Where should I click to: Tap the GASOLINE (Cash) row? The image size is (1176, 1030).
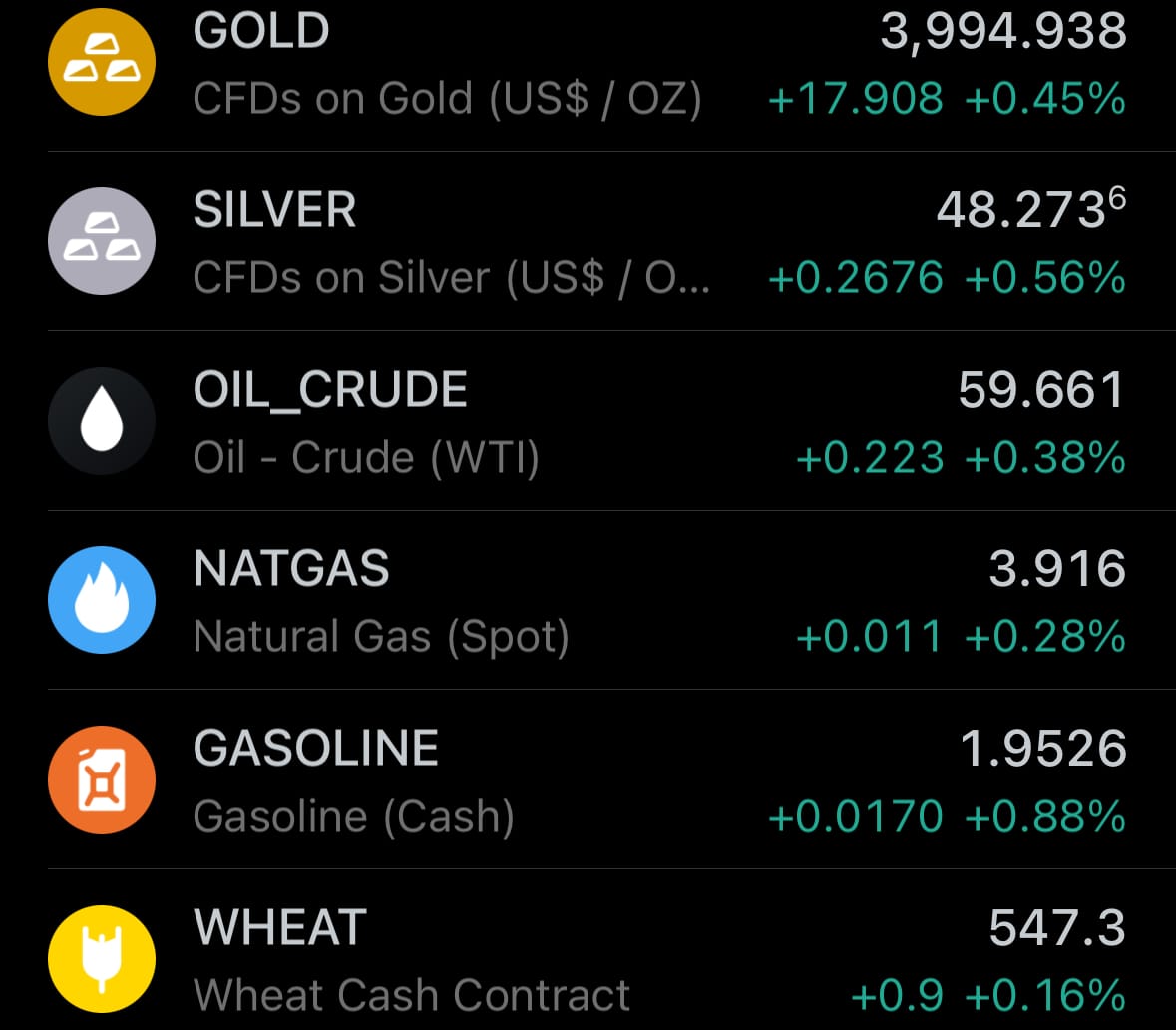coord(588,781)
